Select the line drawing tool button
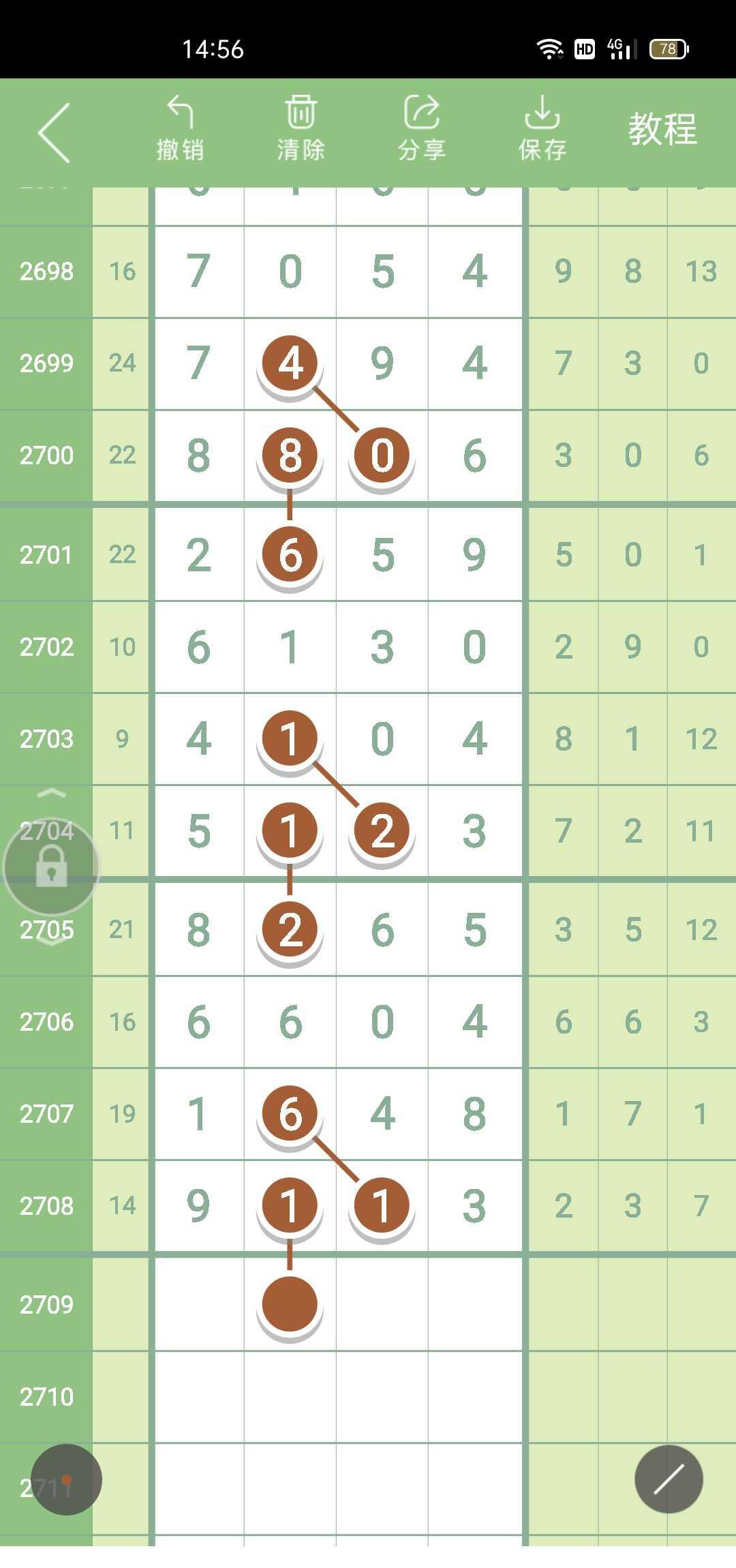The width and height of the screenshot is (736, 1568). point(669,1479)
